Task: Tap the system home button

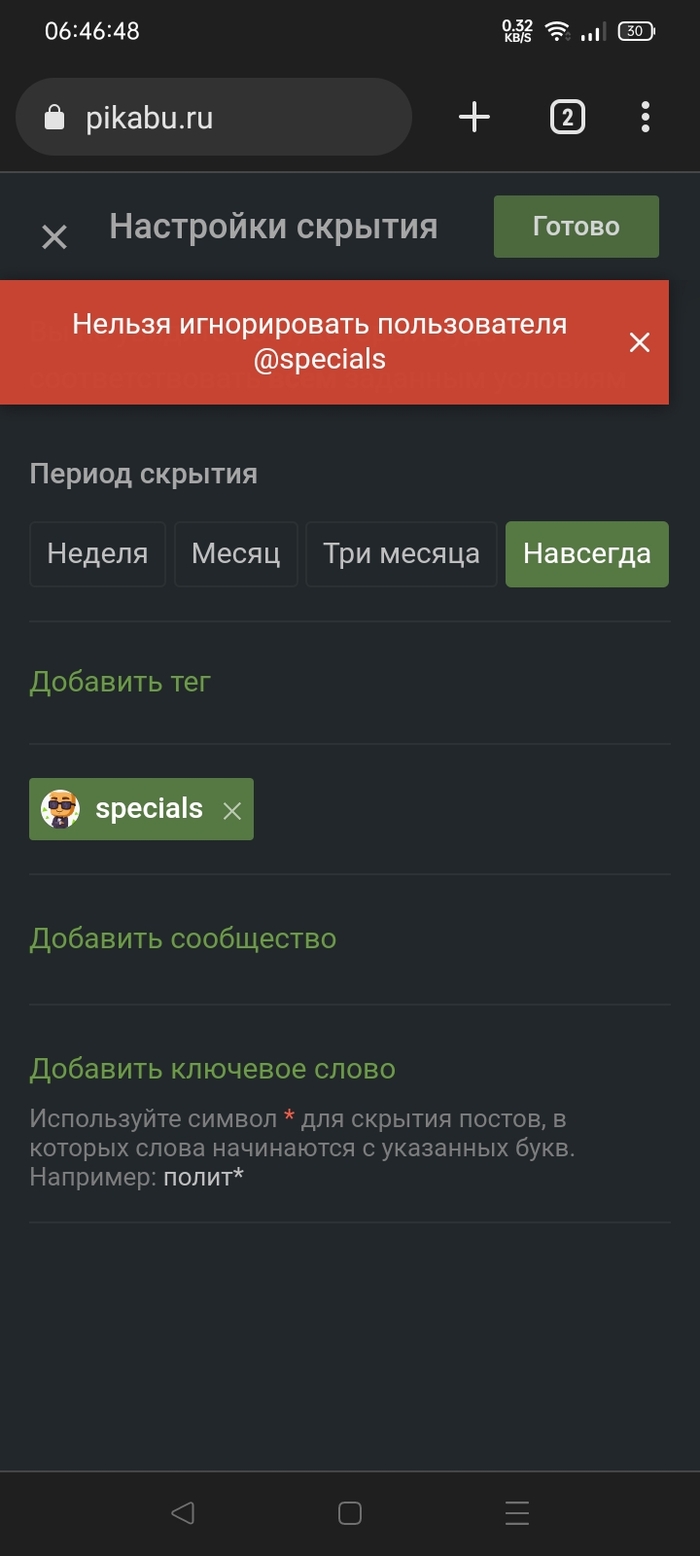Action: (x=350, y=1513)
